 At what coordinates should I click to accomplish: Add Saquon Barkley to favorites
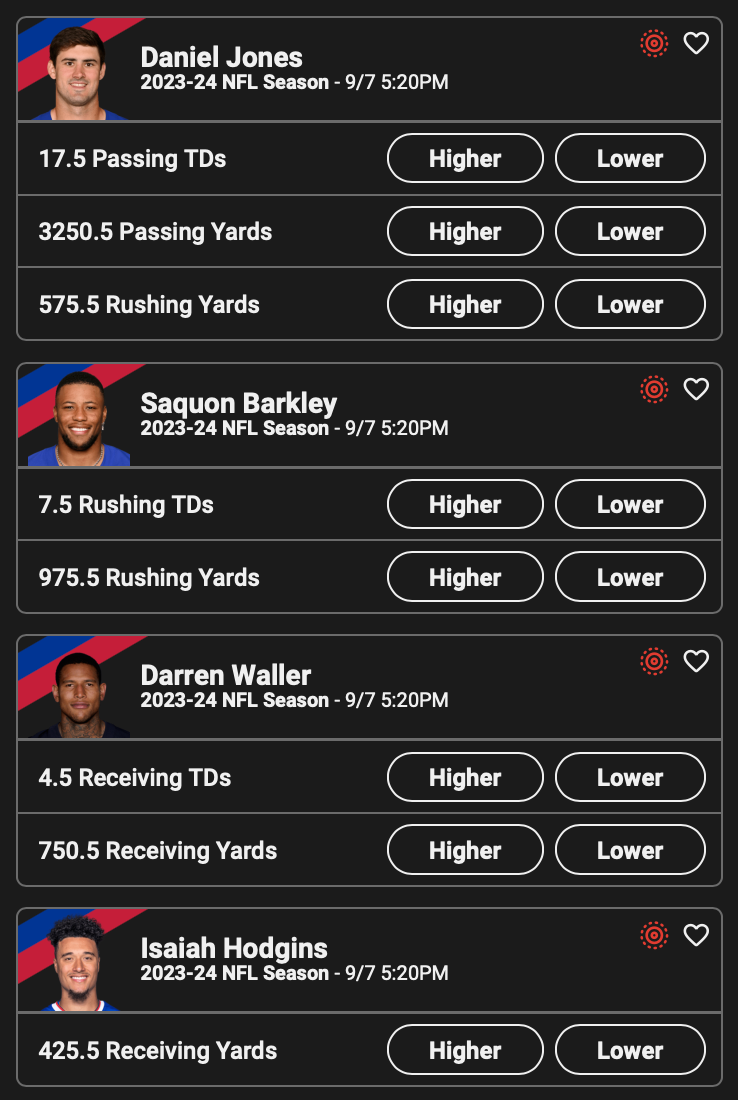tap(696, 389)
